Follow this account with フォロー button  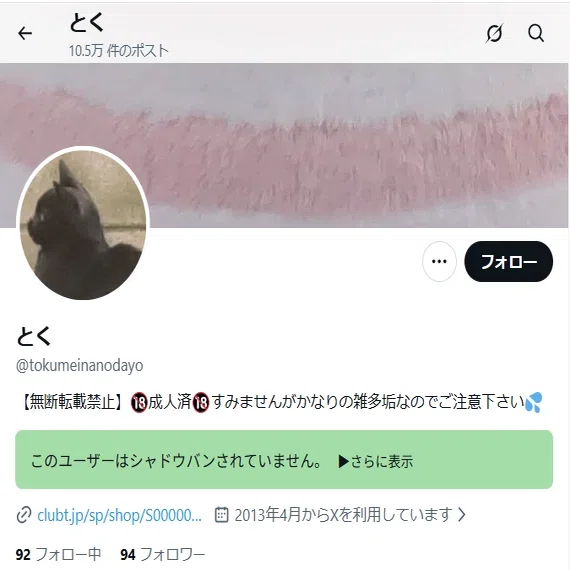pyautogui.click(x=509, y=261)
